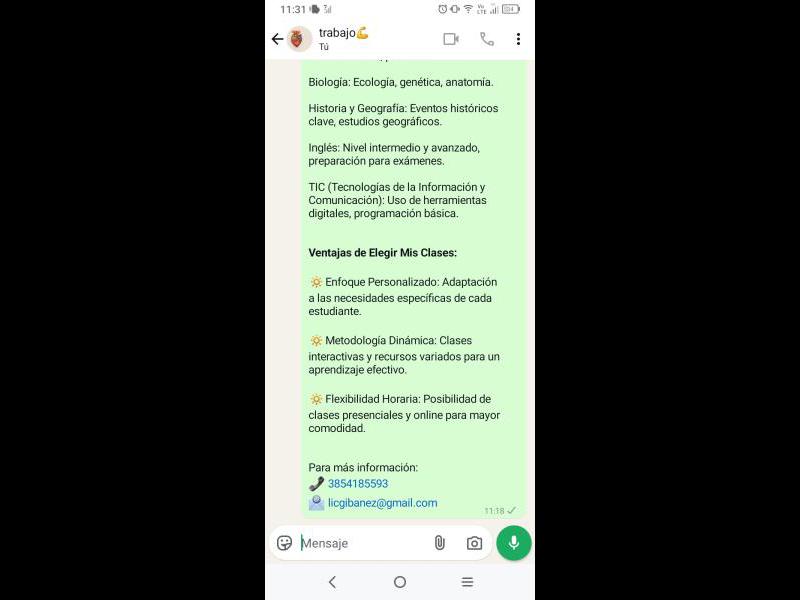Open the overflow menu

(518, 39)
